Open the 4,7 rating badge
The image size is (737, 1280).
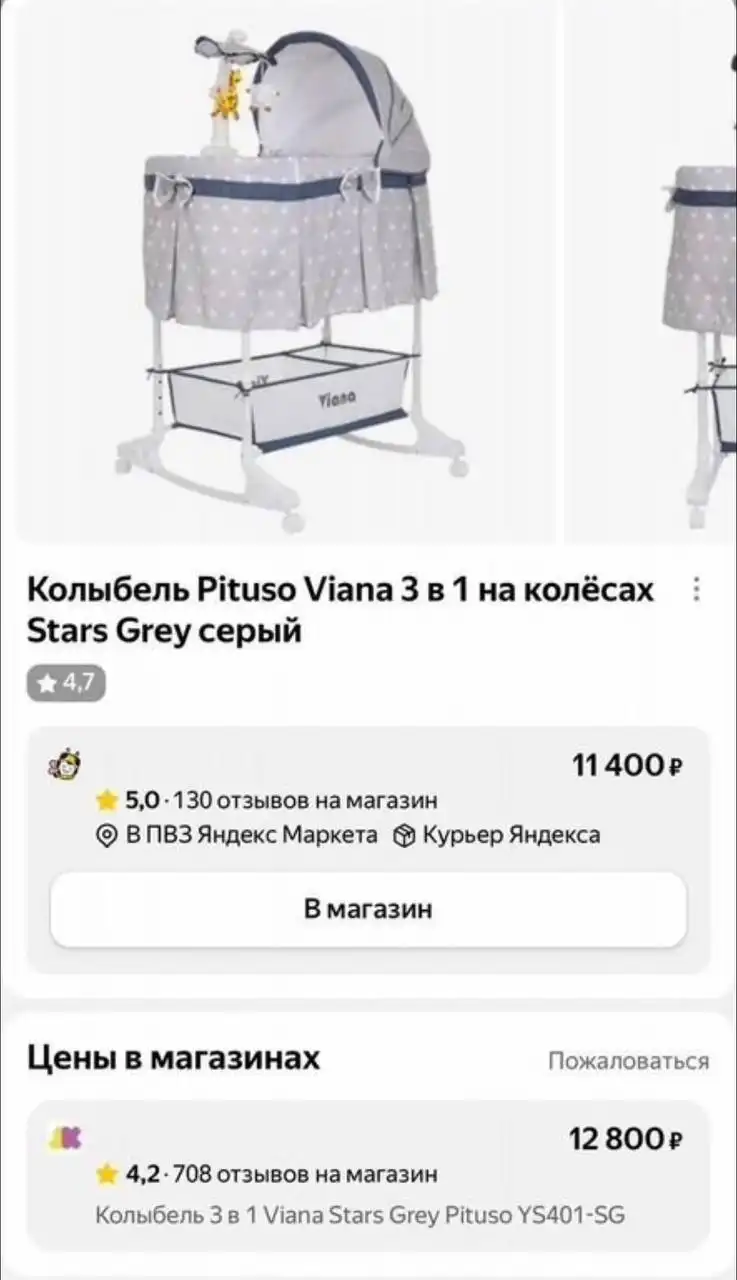point(66,683)
